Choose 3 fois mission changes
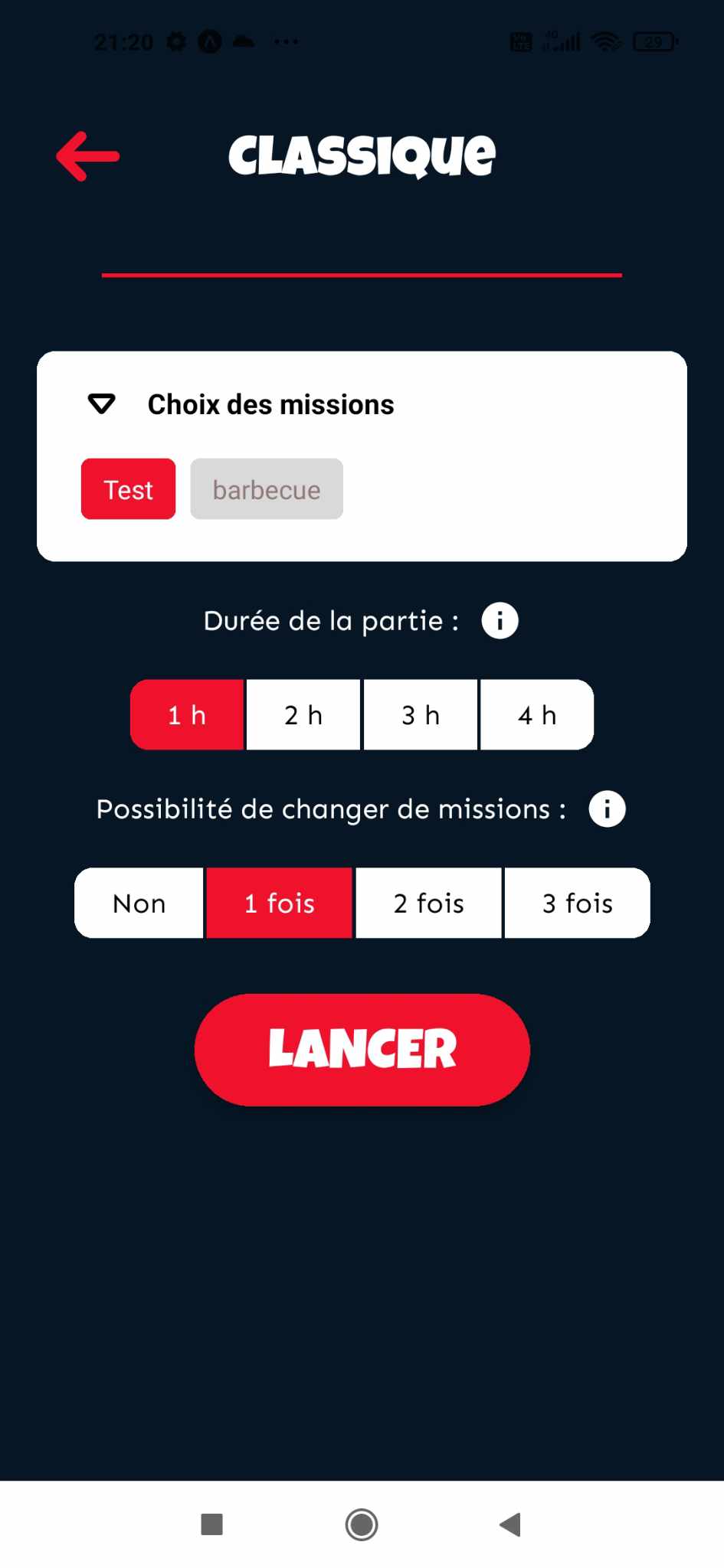Image resolution: width=724 pixels, height=1568 pixels. point(578,903)
